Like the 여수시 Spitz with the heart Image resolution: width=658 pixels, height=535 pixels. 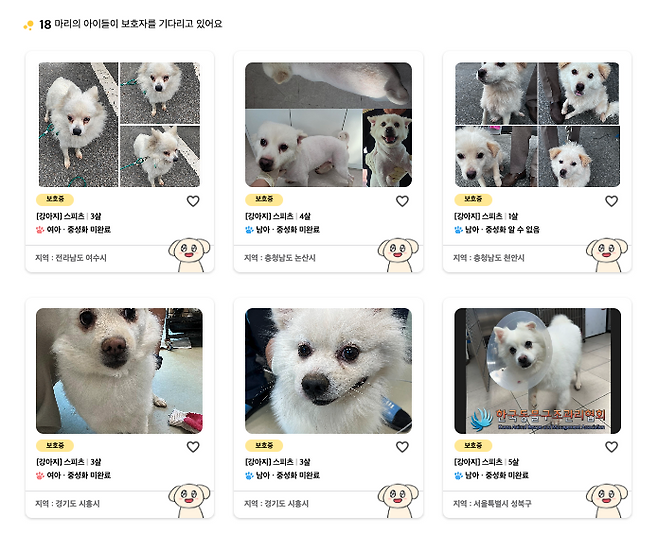pos(193,201)
